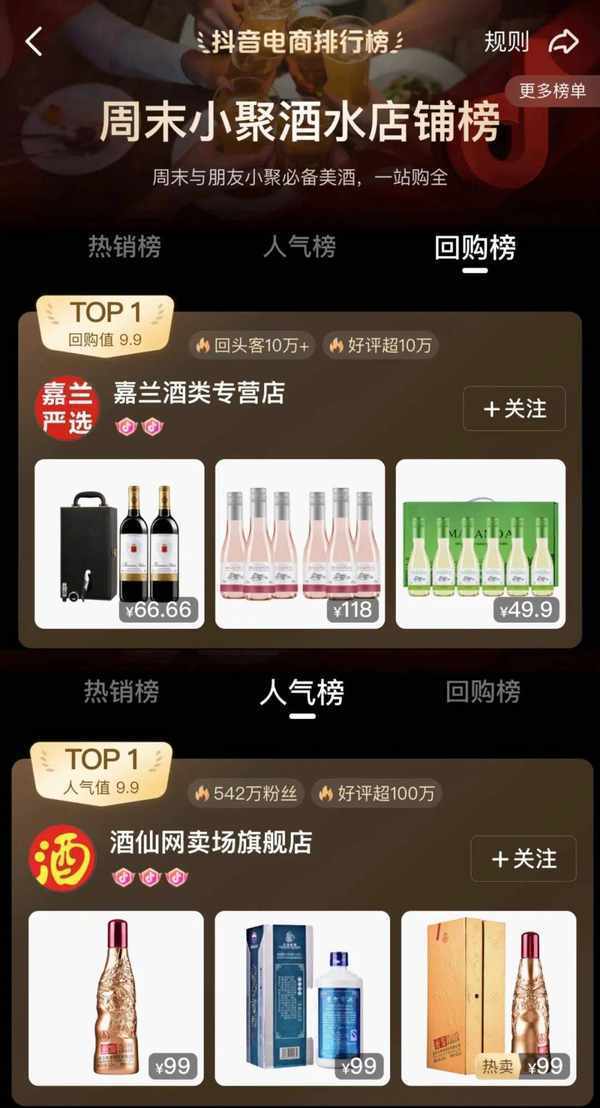The width and height of the screenshot is (600, 1108).
Task: Follow 嘉兰酒类专营店 with the 关注 button
Action: (514, 408)
